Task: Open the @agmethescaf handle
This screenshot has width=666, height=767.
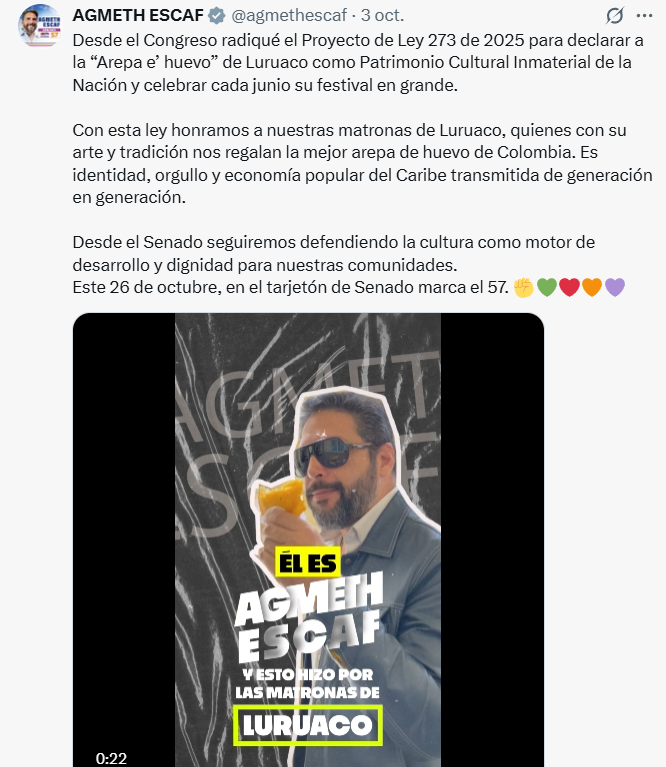Action: pos(291,15)
